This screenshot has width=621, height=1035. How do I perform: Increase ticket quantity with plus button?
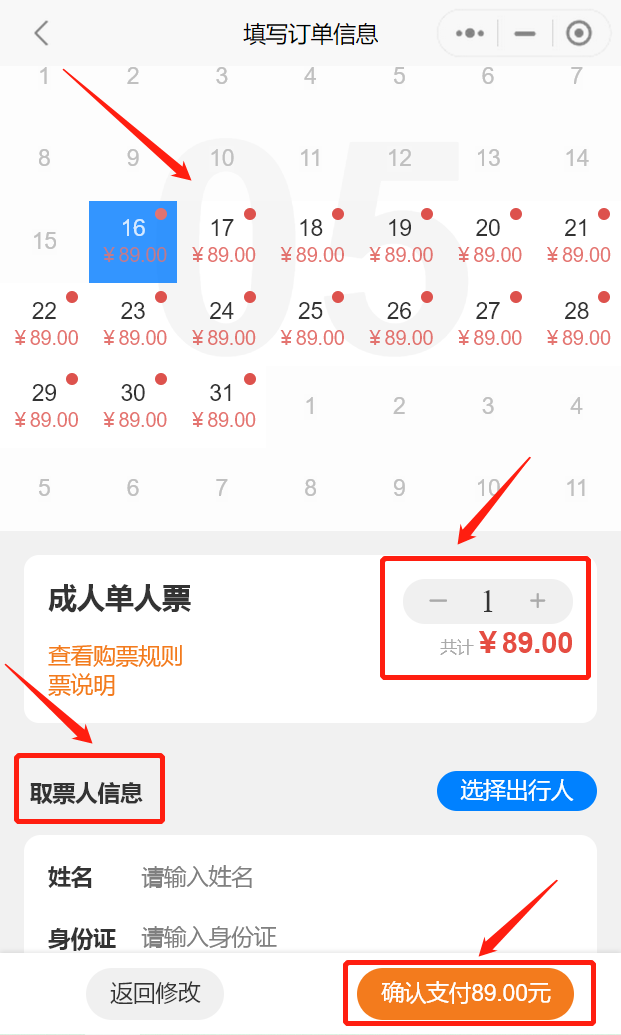pyautogui.click(x=537, y=601)
